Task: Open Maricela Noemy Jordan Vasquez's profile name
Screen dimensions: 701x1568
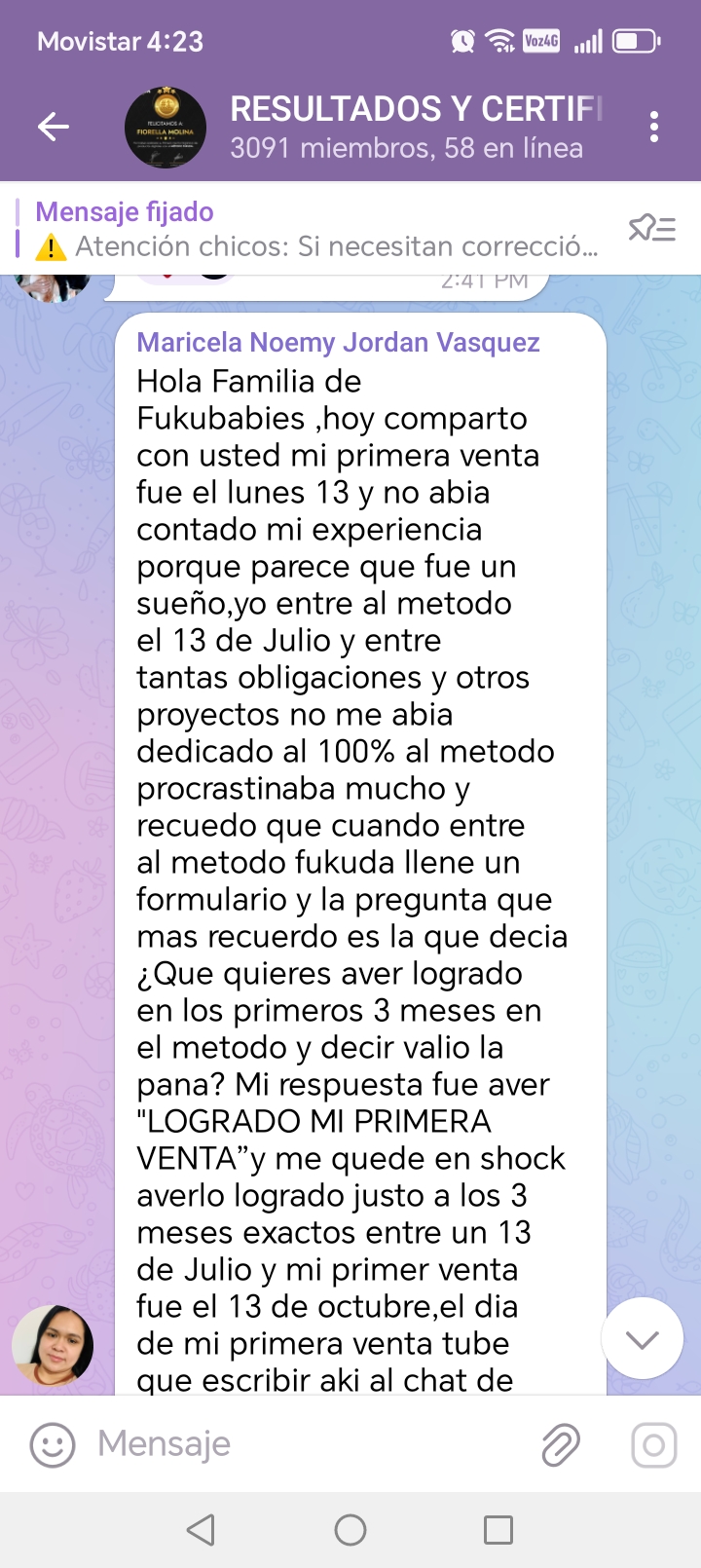Action: point(338,343)
